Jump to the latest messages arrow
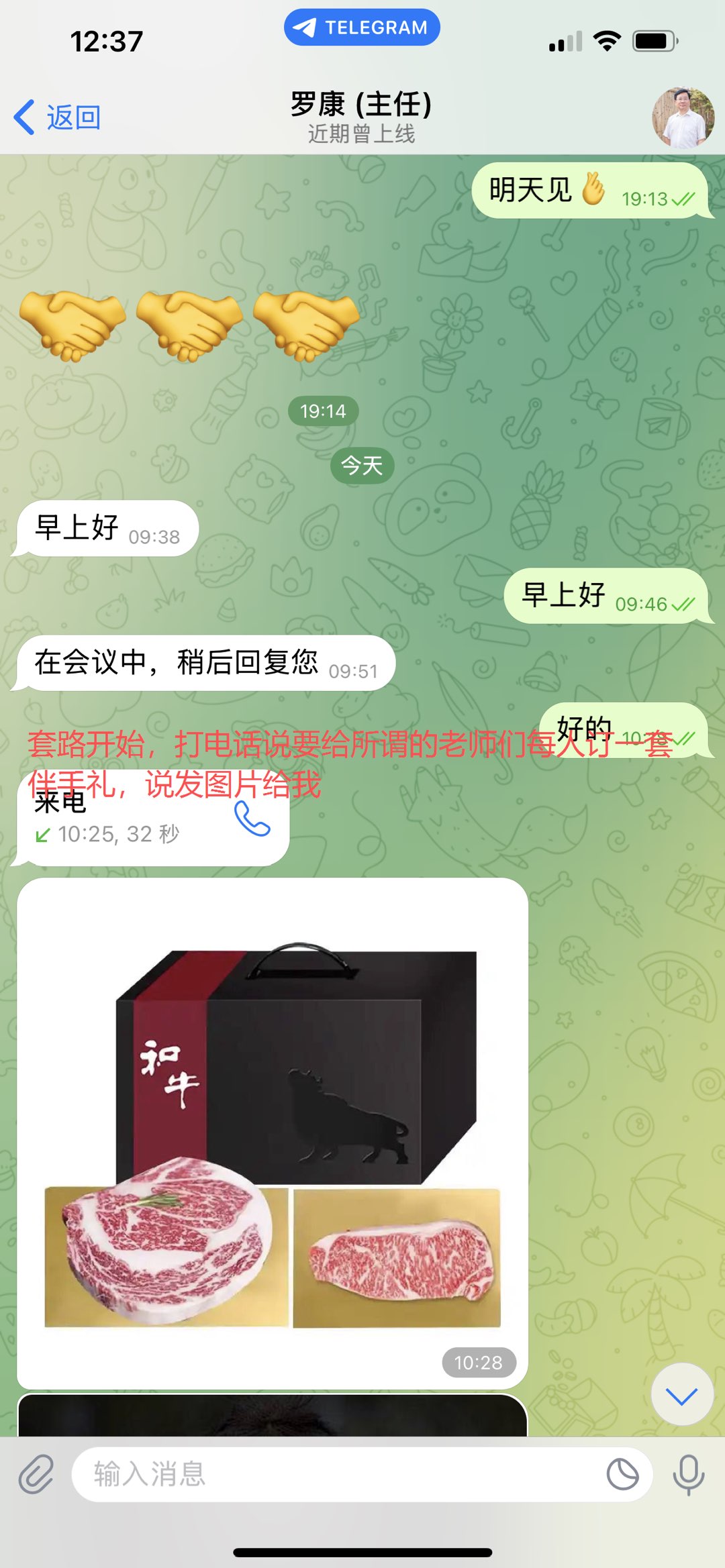725x1568 pixels. (682, 1394)
